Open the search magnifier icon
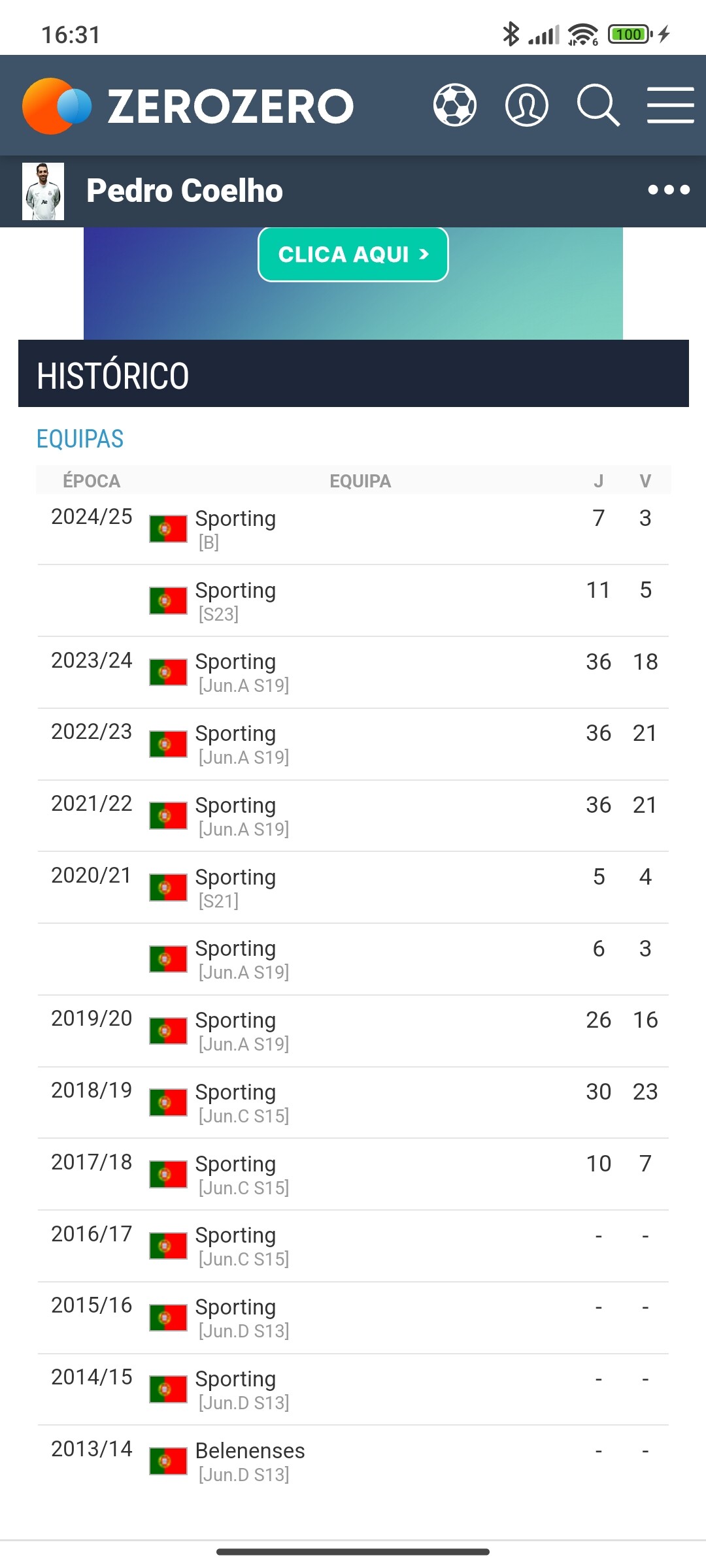 (x=598, y=105)
